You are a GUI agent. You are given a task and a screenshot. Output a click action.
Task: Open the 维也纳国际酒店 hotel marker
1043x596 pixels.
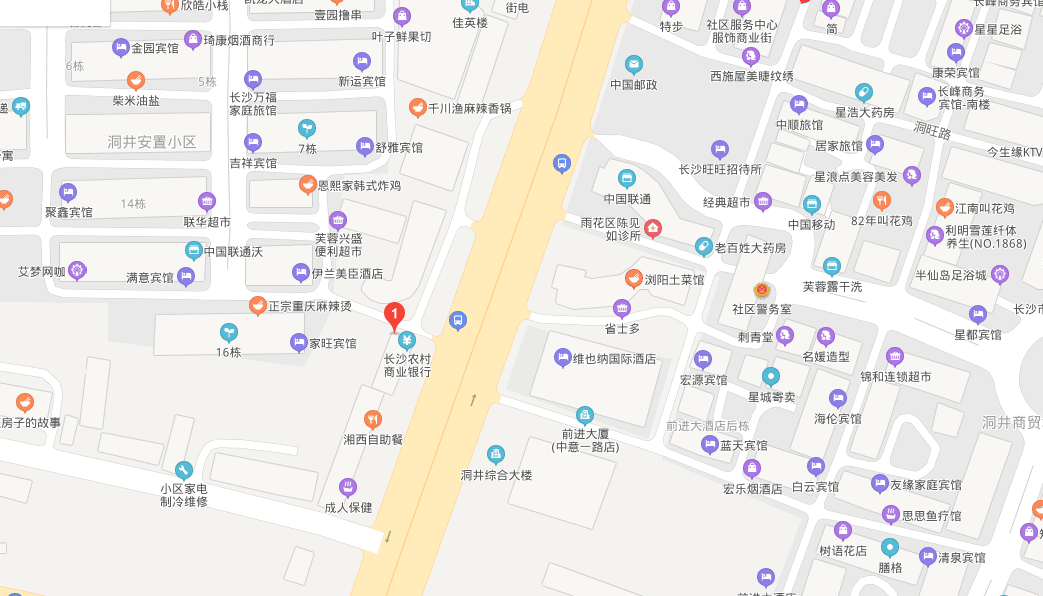(x=562, y=358)
